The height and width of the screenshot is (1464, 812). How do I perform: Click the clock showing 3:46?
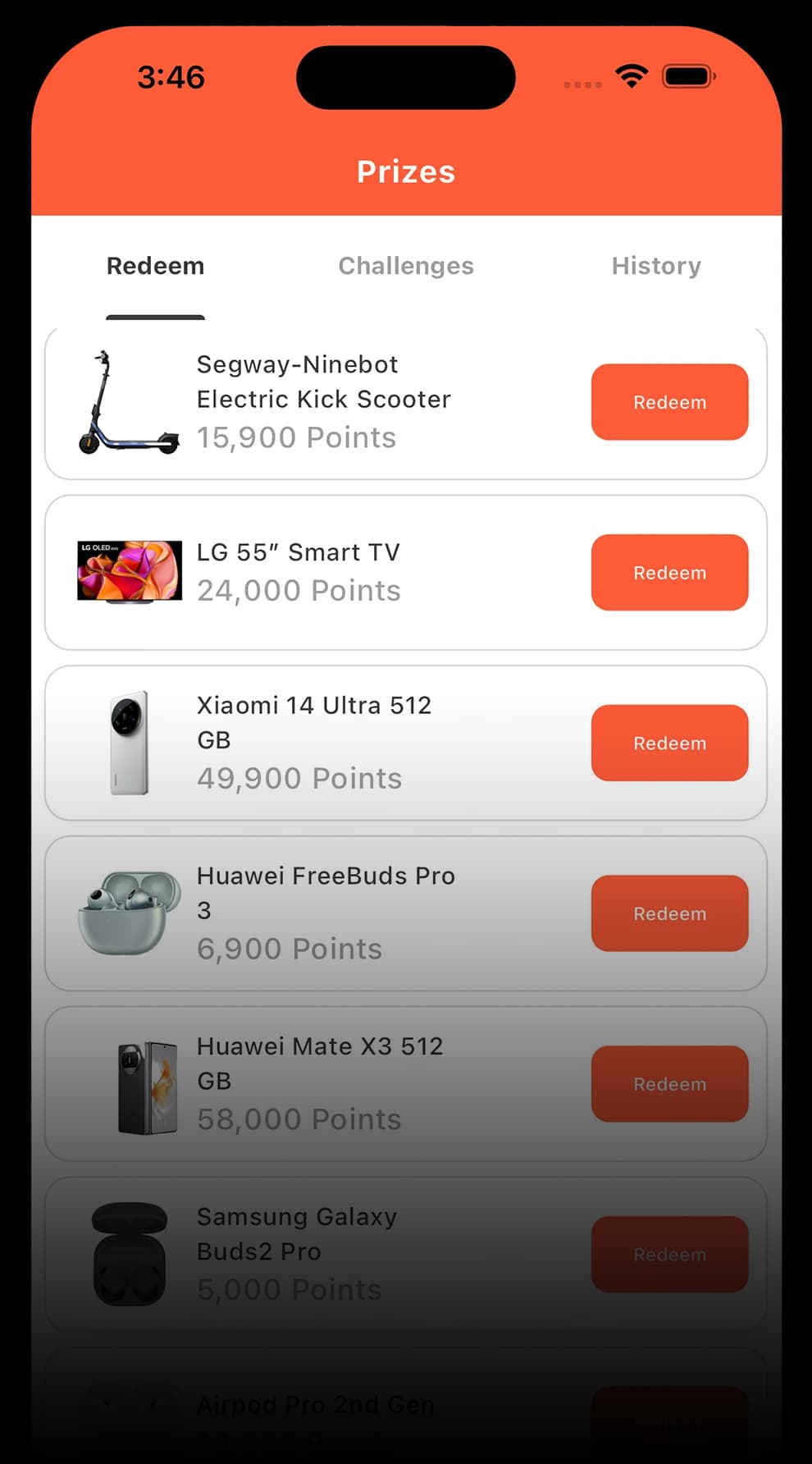coord(170,76)
